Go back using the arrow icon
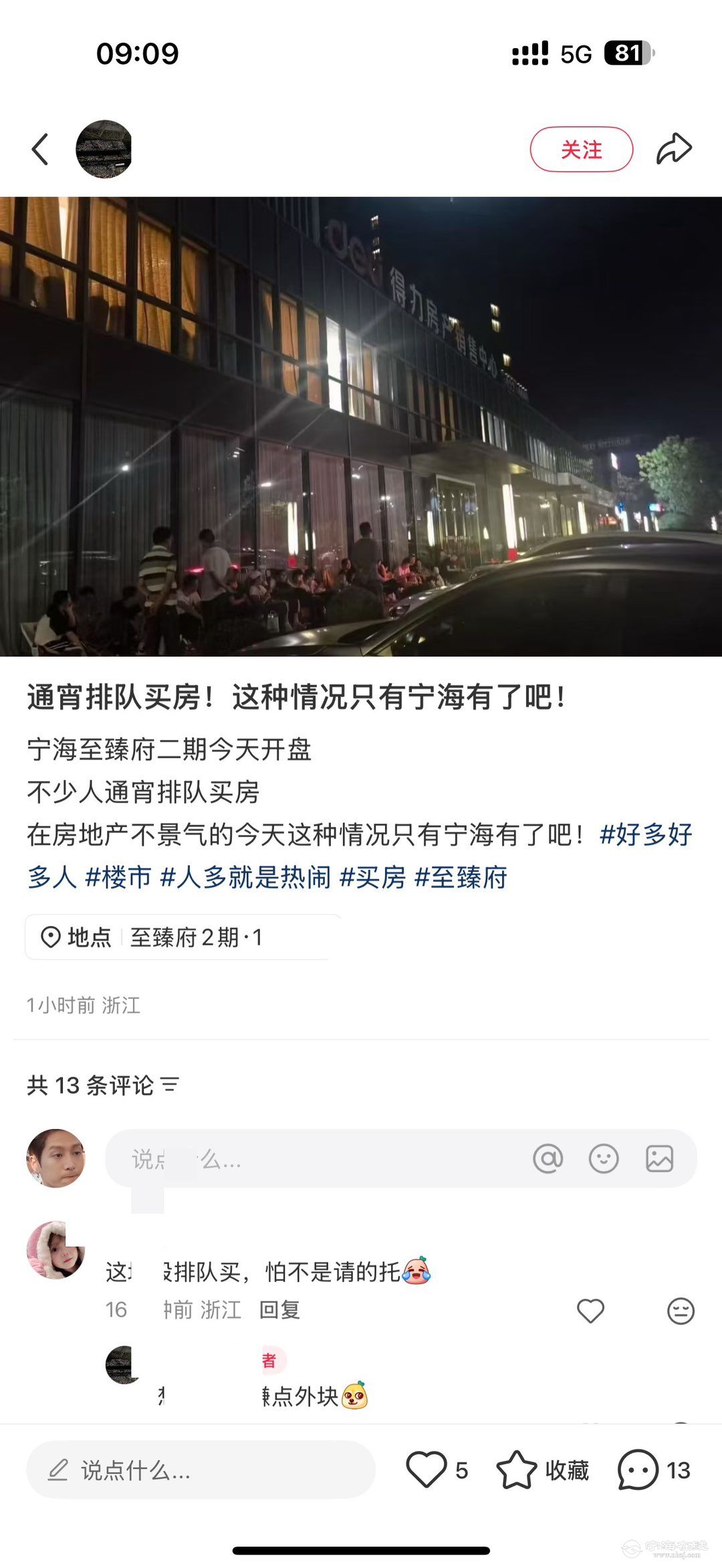722x1568 pixels. (x=40, y=149)
